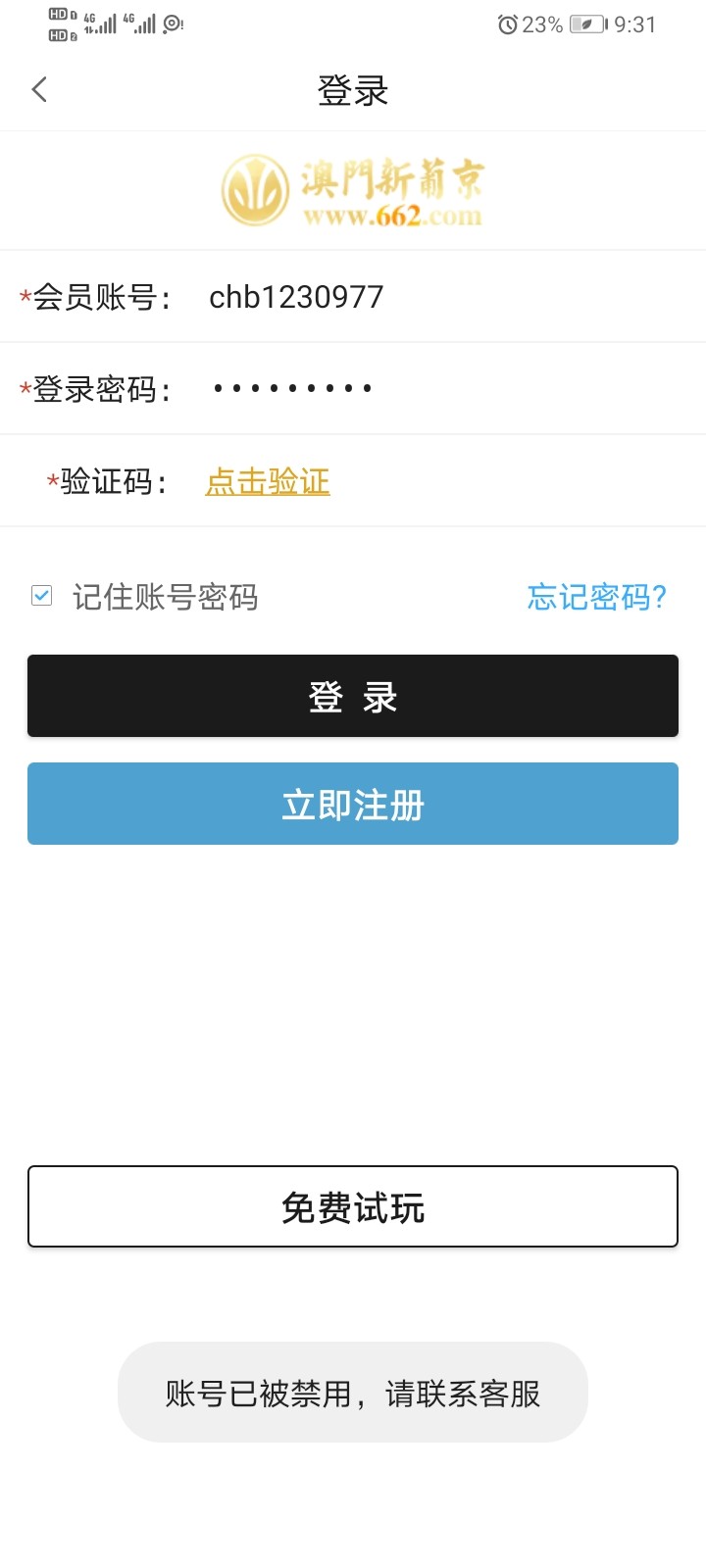Open the 点击验证 verification link
Screen dimensions: 706x1568
pyautogui.click(x=267, y=481)
